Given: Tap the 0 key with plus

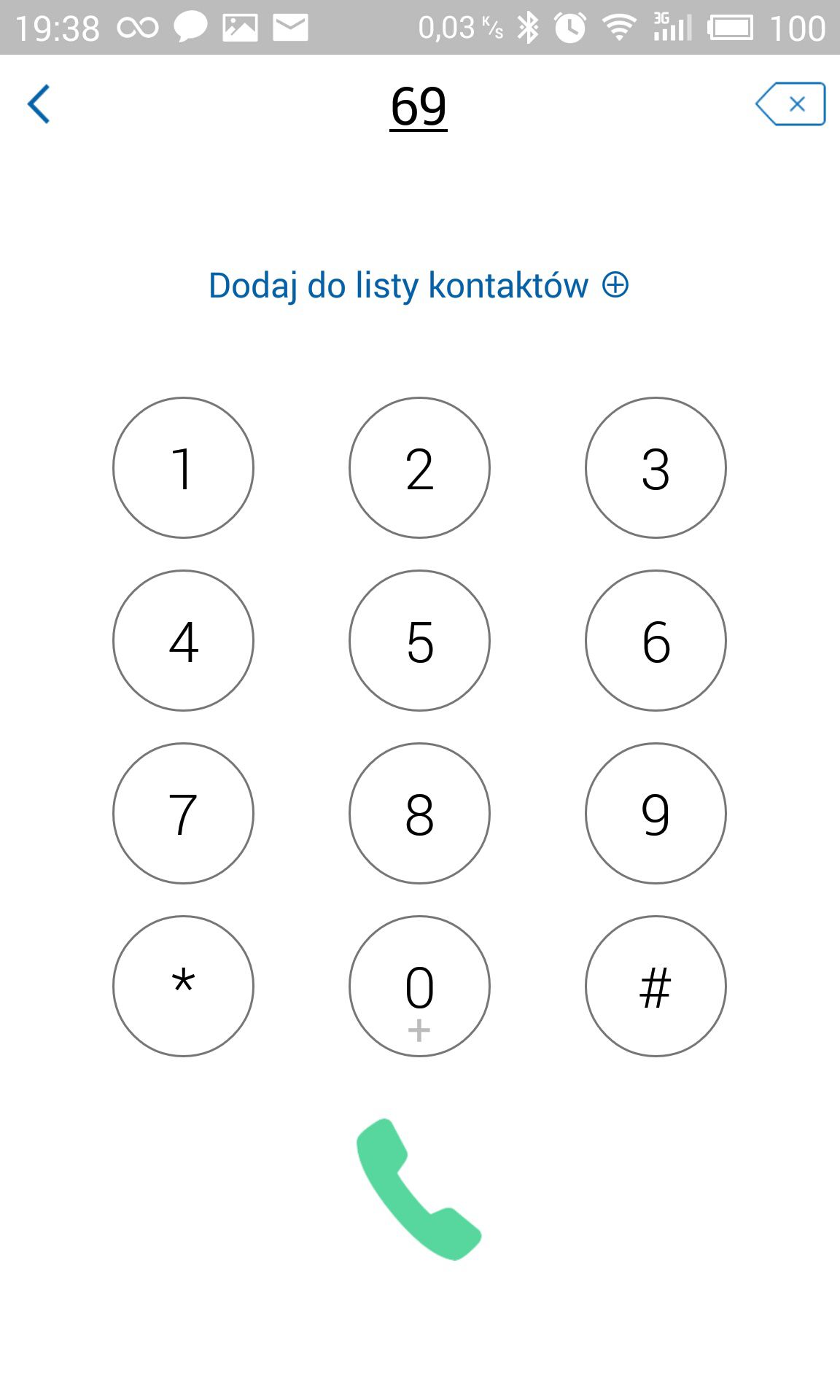Looking at the screenshot, I should point(419,987).
